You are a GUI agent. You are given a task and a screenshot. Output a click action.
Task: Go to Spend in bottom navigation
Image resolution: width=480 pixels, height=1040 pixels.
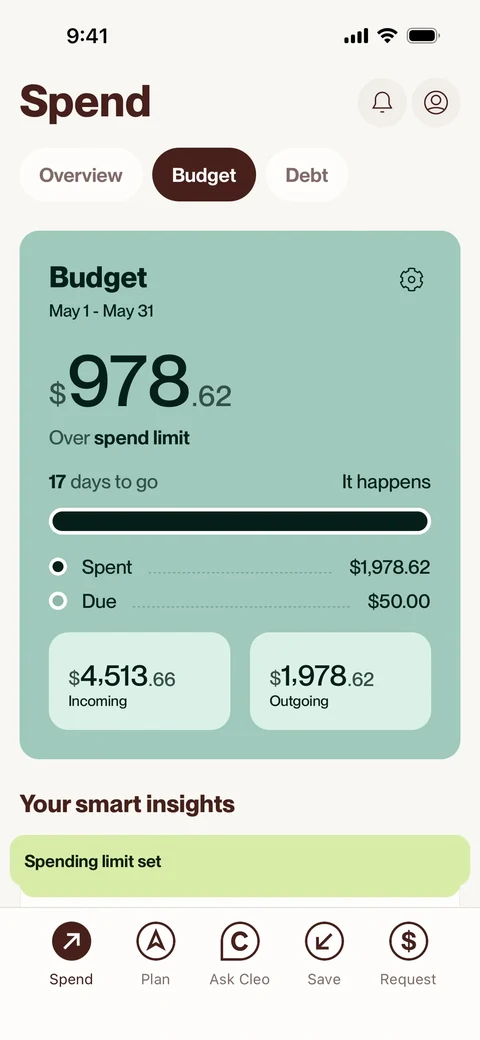(x=71, y=954)
